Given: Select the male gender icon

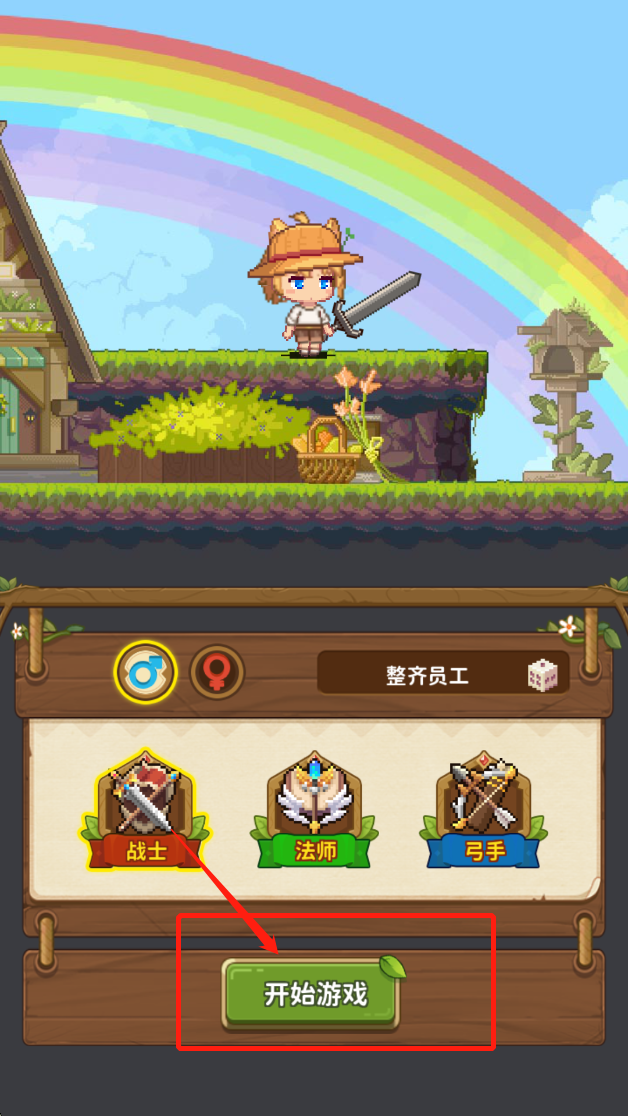Looking at the screenshot, I should tap(146, 672).
